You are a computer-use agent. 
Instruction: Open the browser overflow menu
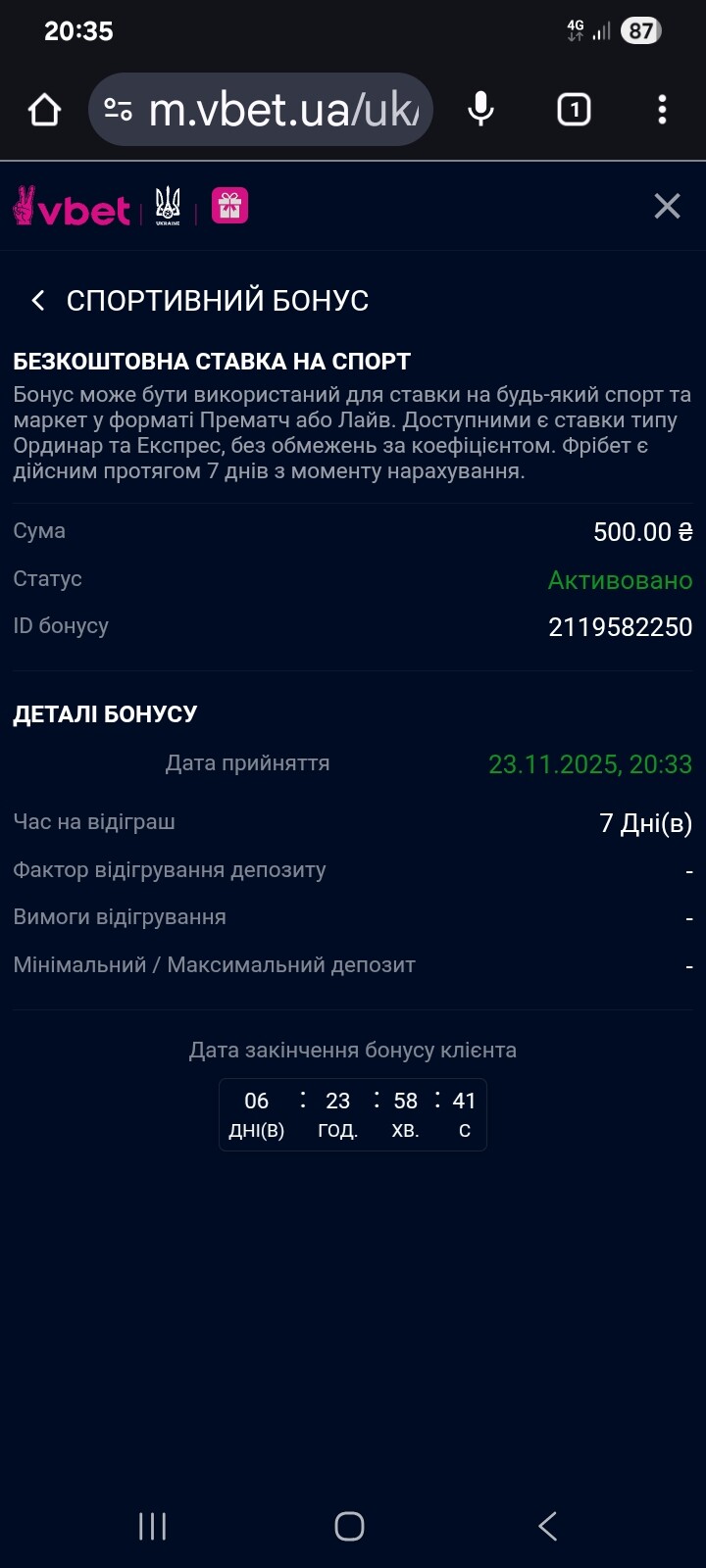point(662,110)
